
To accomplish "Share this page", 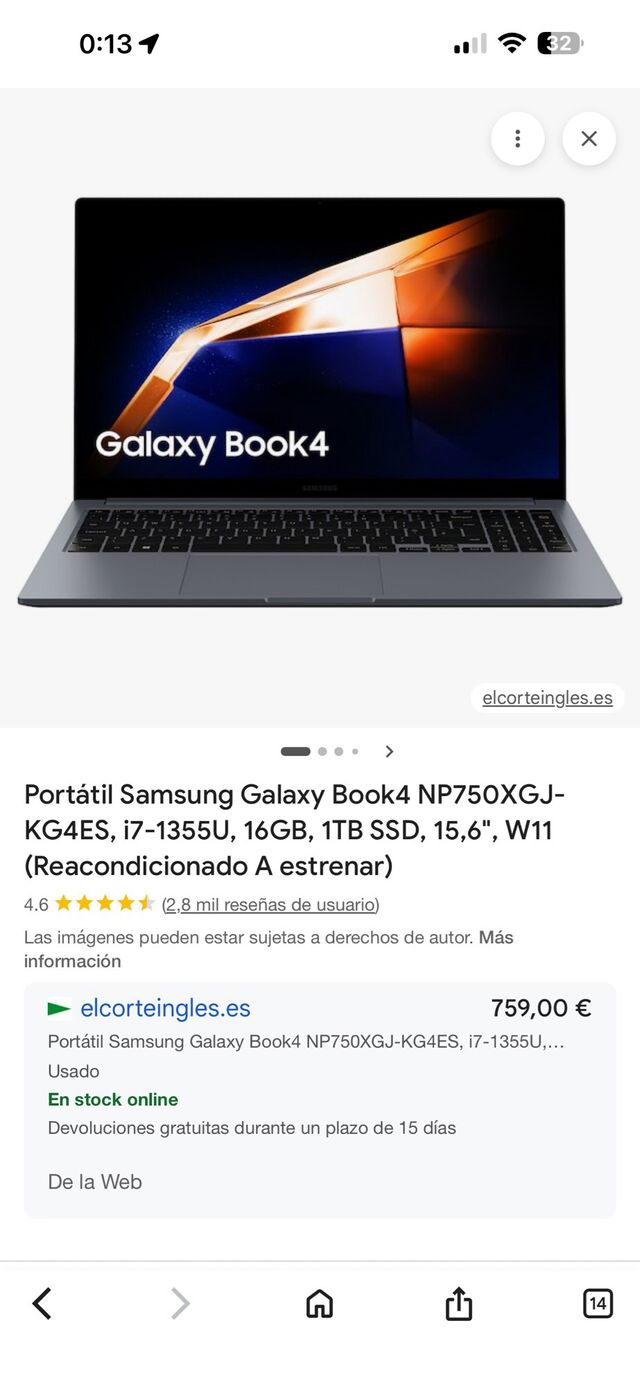I will [x=458, y=1303].
